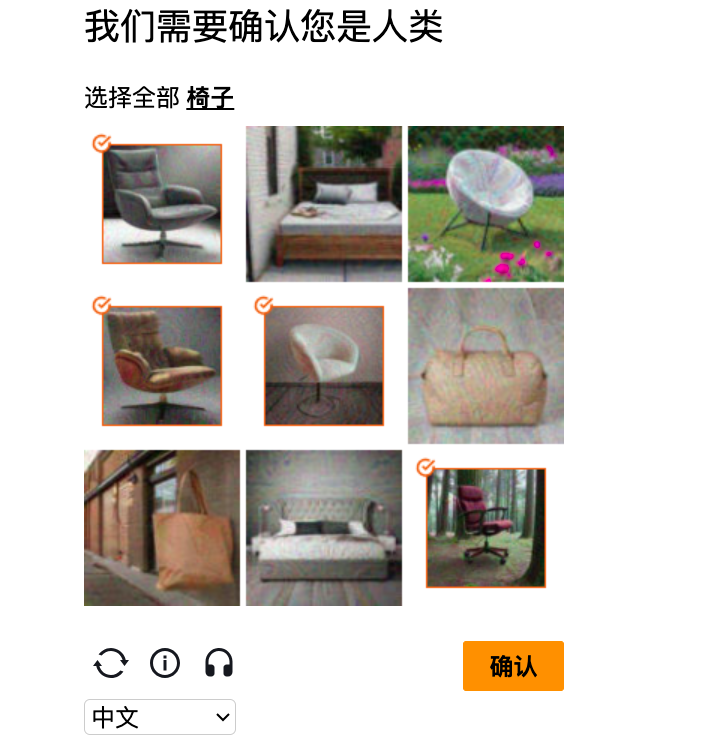Tap the white swivel chair tile
703x743 pixels.
tap(324, 366)
